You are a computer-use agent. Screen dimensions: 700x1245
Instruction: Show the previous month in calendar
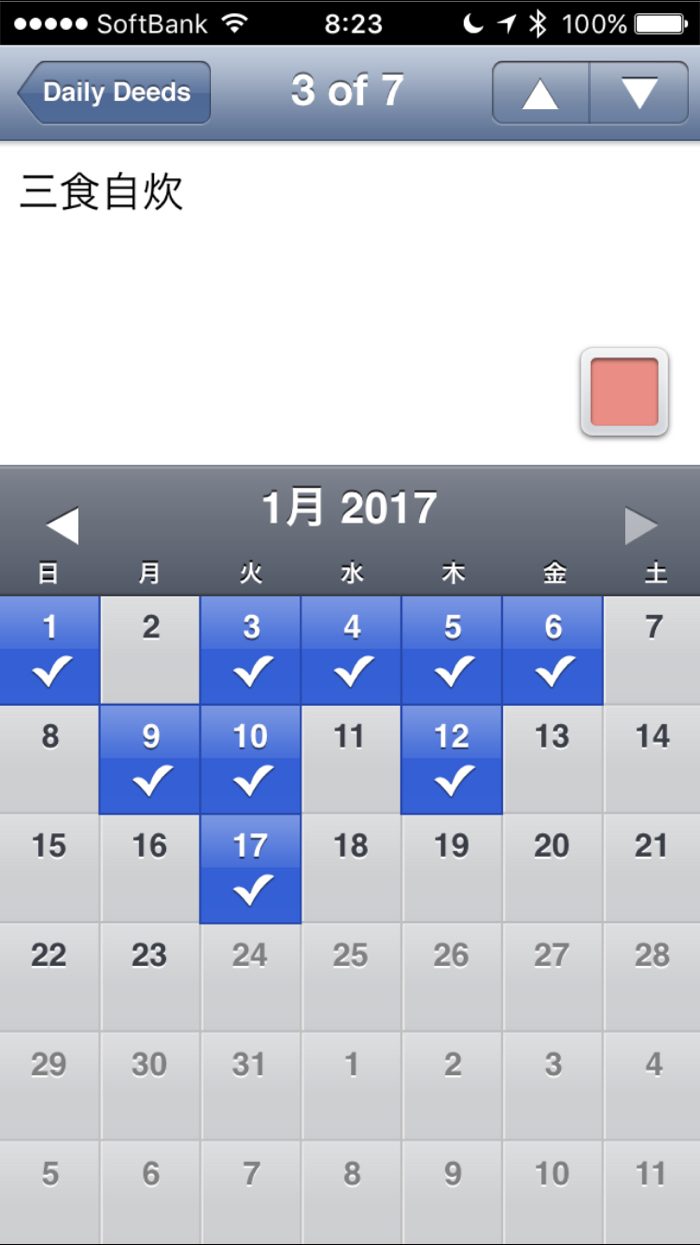[x=62, y=526]
